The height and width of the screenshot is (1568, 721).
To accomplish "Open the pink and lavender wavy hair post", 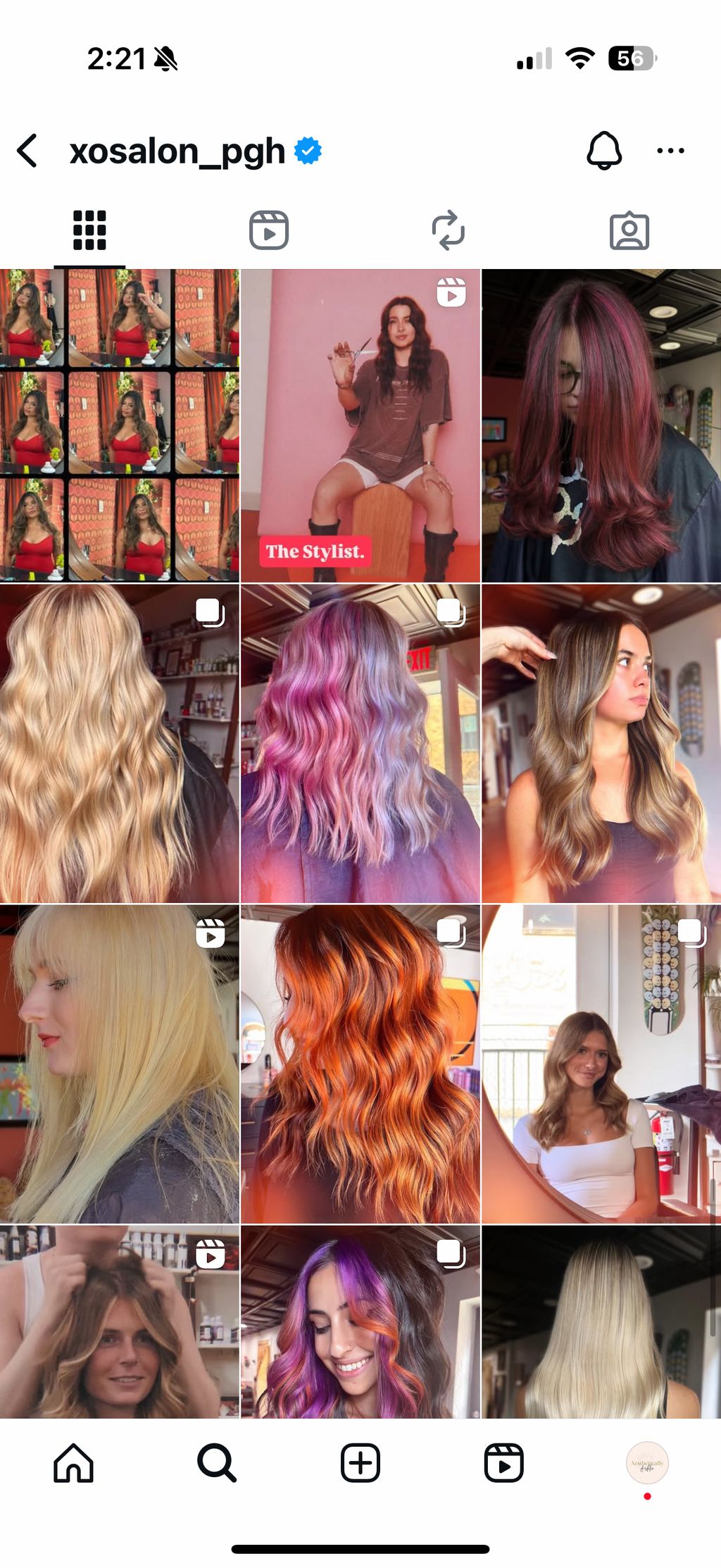I will pos(360,743).
